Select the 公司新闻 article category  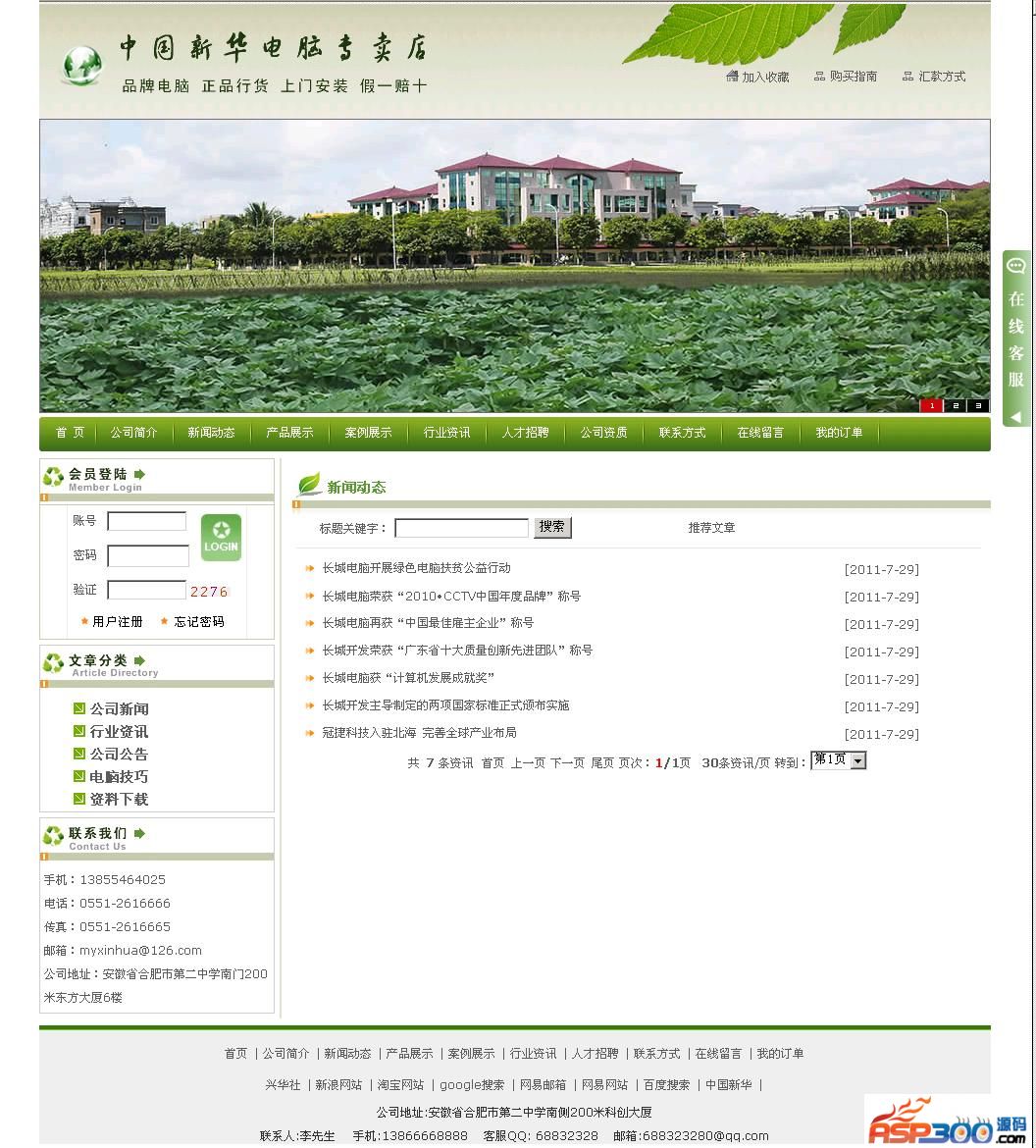[x=119, y=709]
